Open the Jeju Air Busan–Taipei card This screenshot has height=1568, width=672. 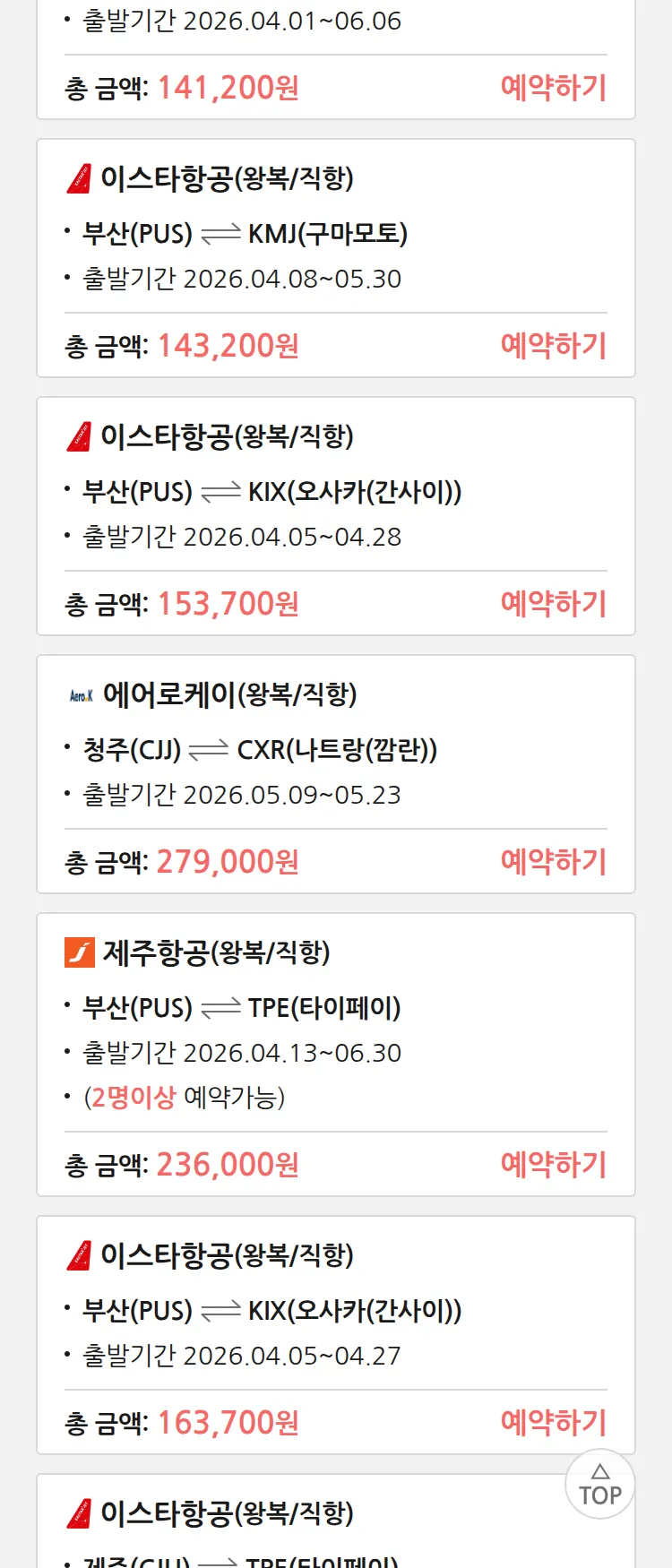pyautogui.click(x=335, y=1008)
